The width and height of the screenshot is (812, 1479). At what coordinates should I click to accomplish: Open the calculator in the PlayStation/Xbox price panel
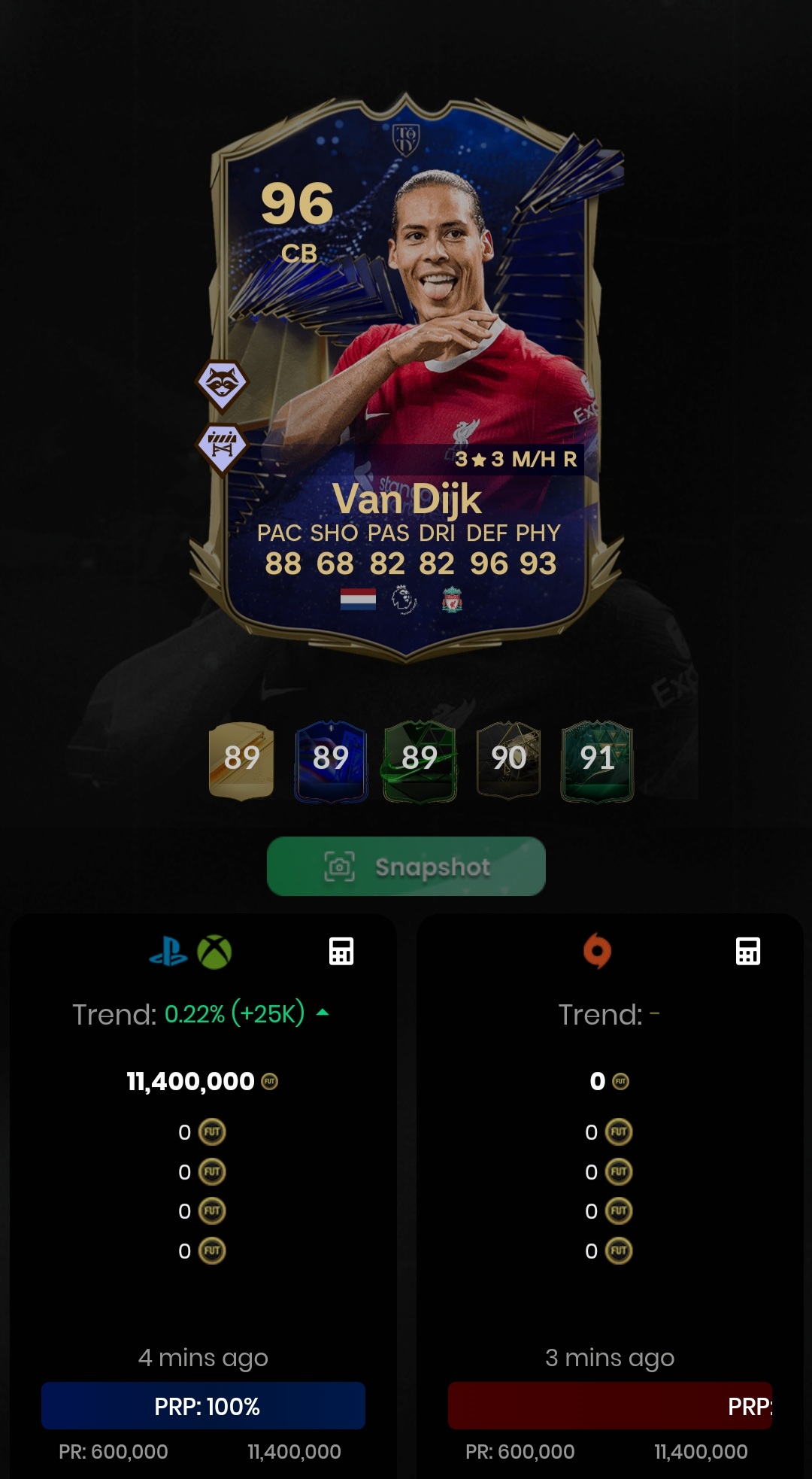(x=341, y=952)
